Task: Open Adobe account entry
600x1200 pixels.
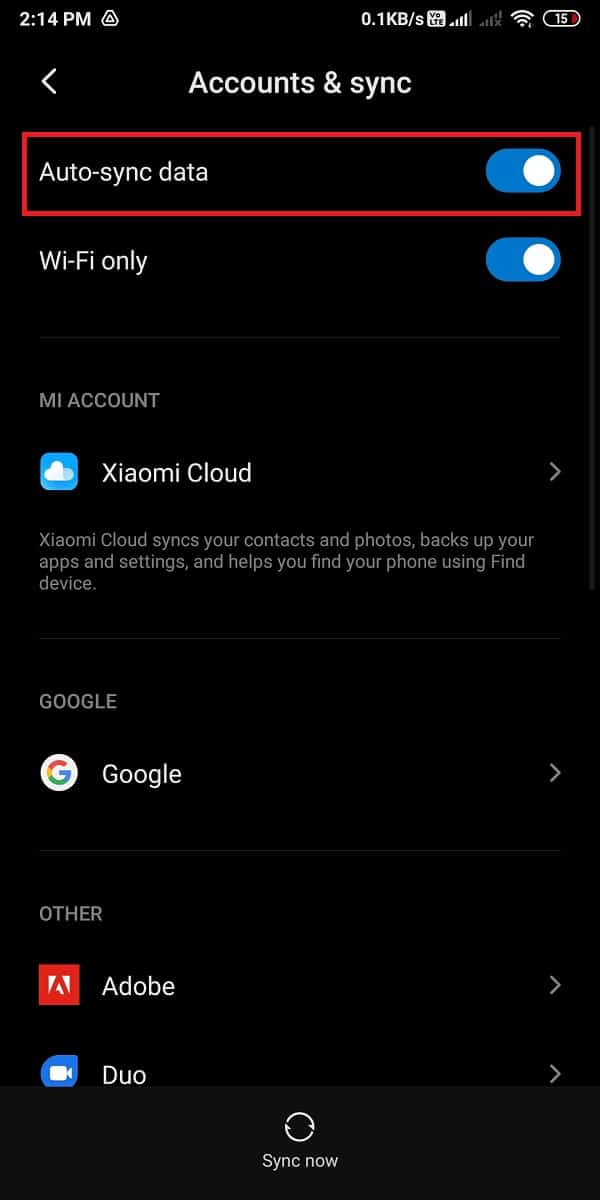Action: [300, 985]
